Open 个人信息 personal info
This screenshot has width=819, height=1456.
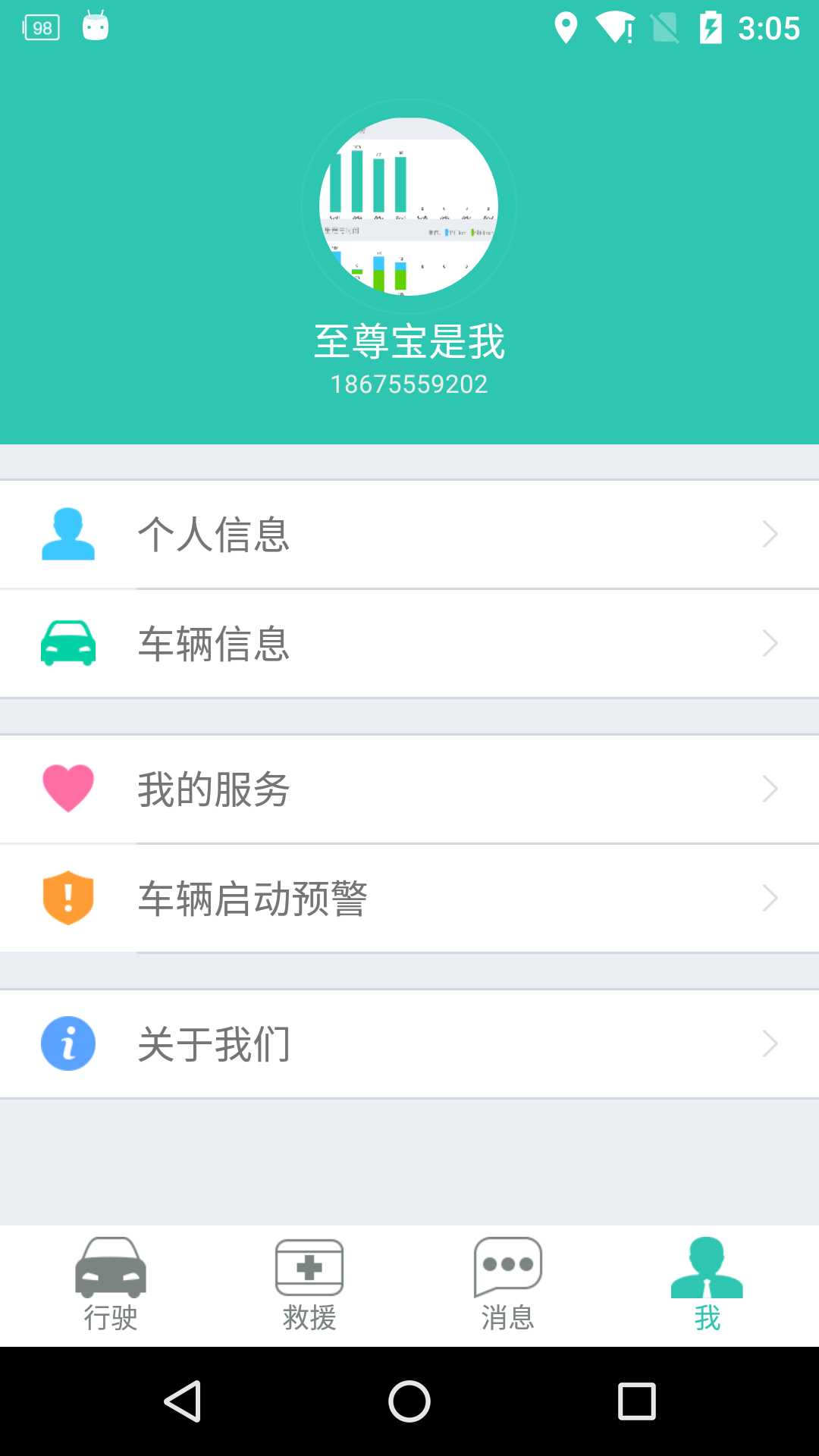click(x=409, y=535)
